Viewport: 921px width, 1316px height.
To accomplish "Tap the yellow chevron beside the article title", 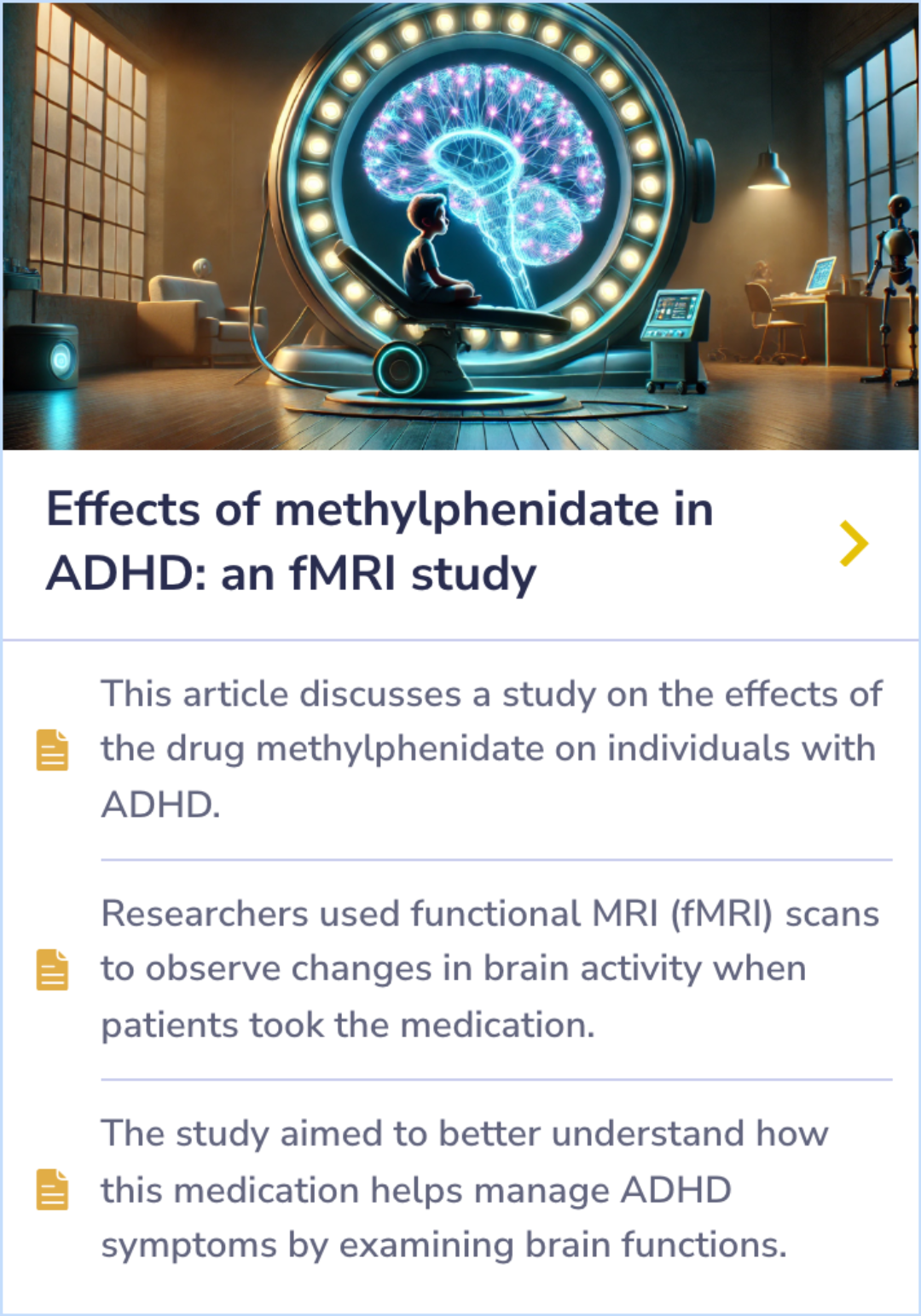I will point(853,543).
